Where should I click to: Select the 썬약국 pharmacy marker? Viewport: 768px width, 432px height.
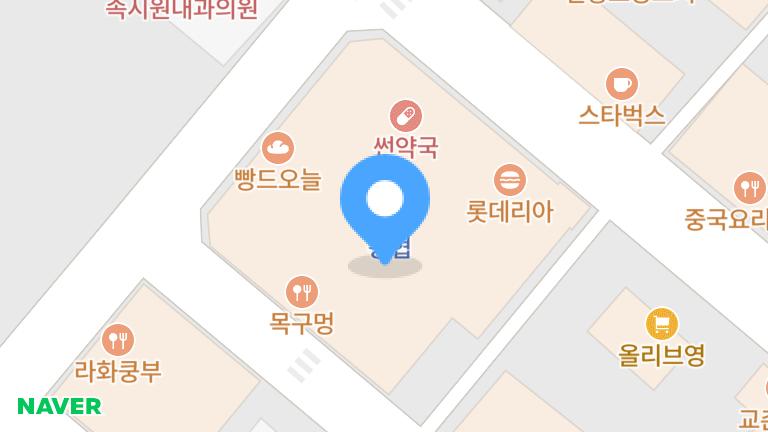(x=405, y=116)
